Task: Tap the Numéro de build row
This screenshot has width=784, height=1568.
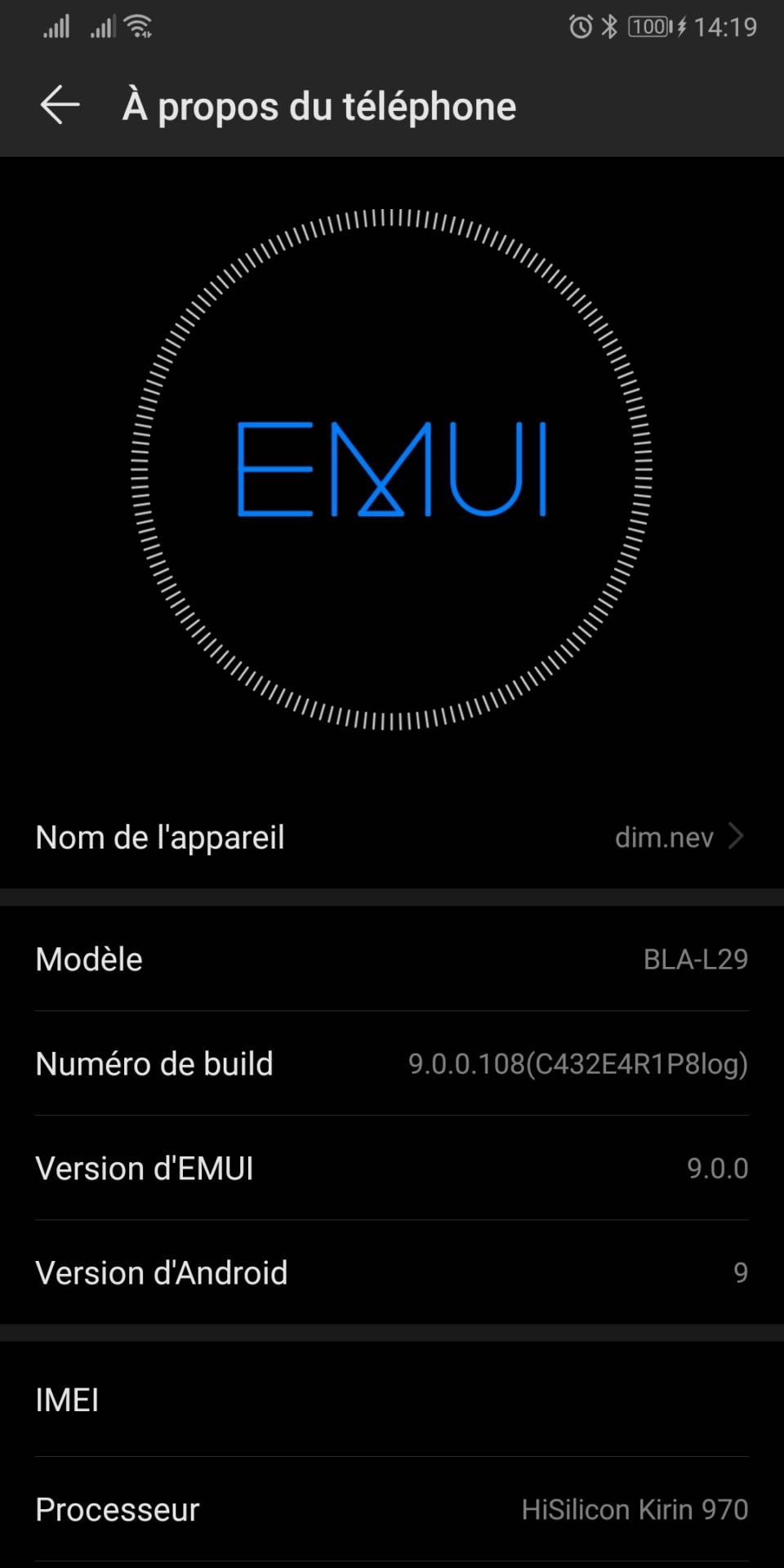Action: click(392, 1063)
